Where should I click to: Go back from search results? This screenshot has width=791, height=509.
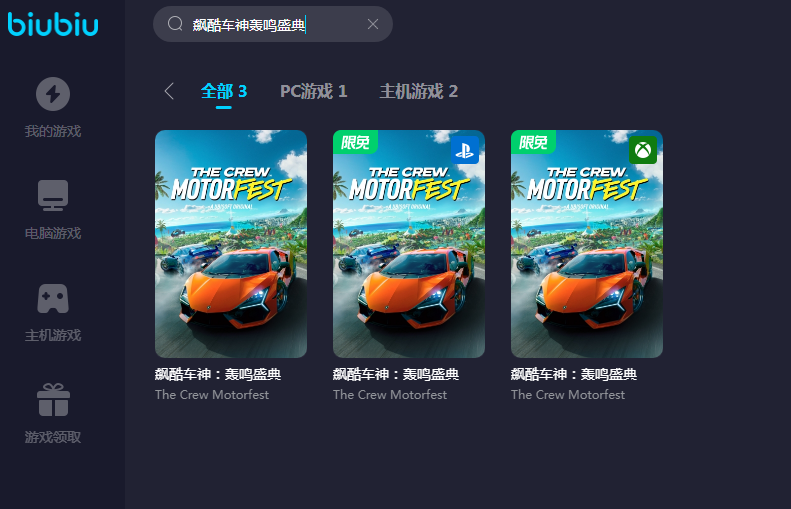point(168,91)
